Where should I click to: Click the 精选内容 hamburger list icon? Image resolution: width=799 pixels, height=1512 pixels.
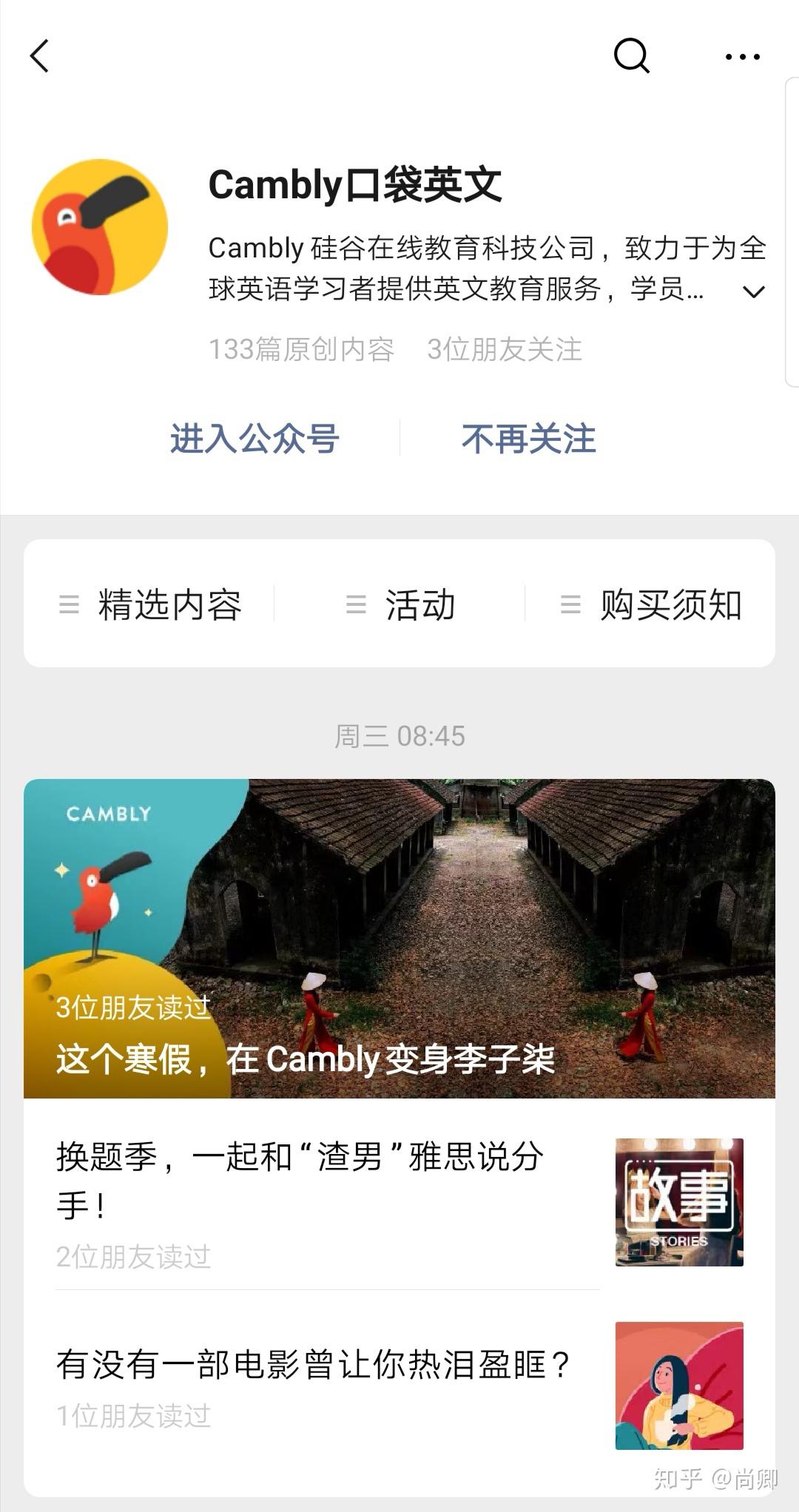(69, 605)
